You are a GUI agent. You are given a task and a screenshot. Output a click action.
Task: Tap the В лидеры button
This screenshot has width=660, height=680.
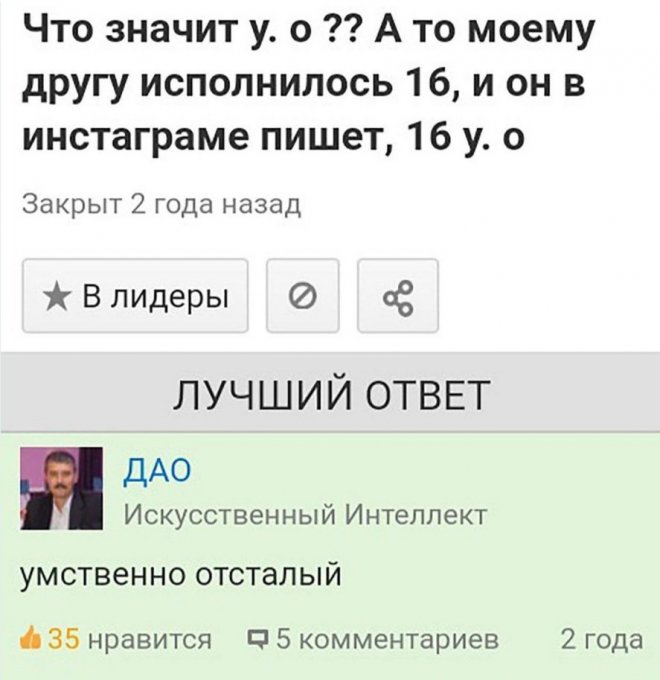tap(135, 296)
